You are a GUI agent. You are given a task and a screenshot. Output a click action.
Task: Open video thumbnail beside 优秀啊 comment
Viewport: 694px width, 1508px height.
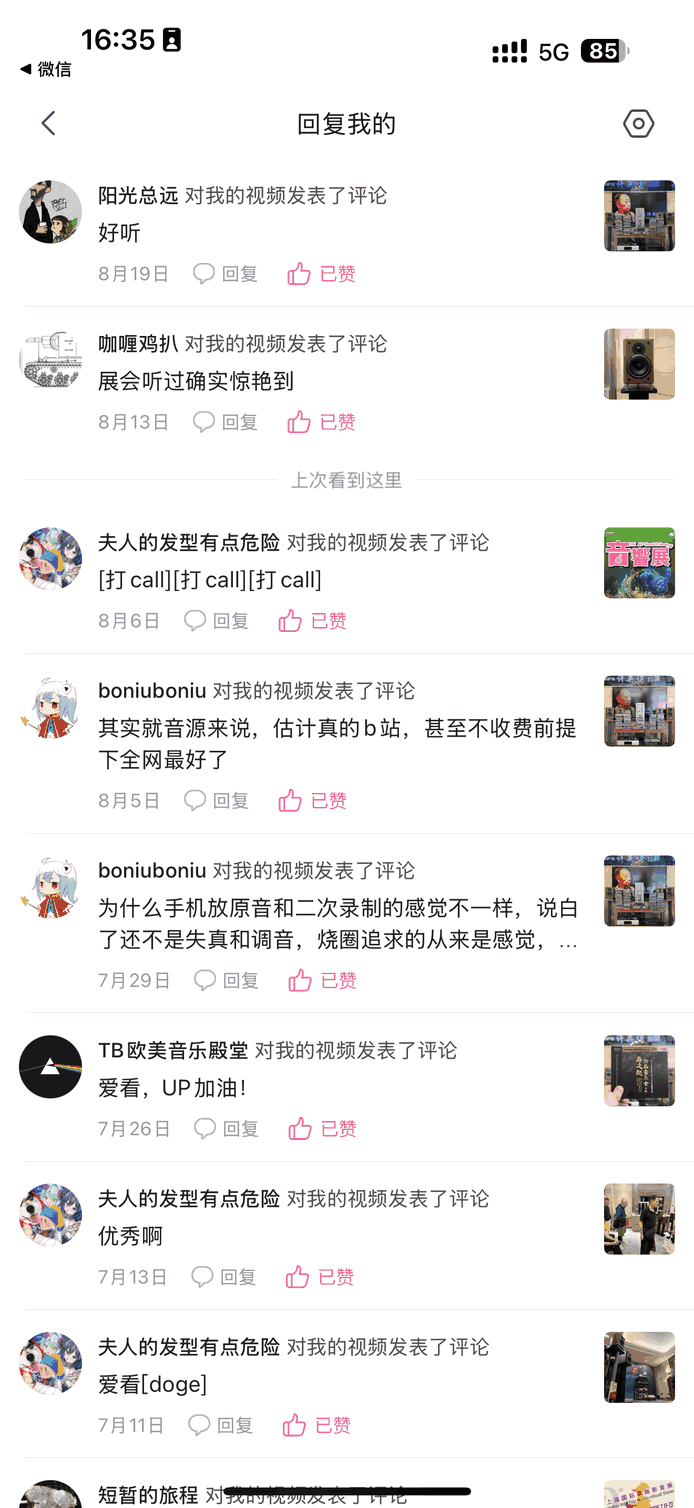tap(639, 1219)
